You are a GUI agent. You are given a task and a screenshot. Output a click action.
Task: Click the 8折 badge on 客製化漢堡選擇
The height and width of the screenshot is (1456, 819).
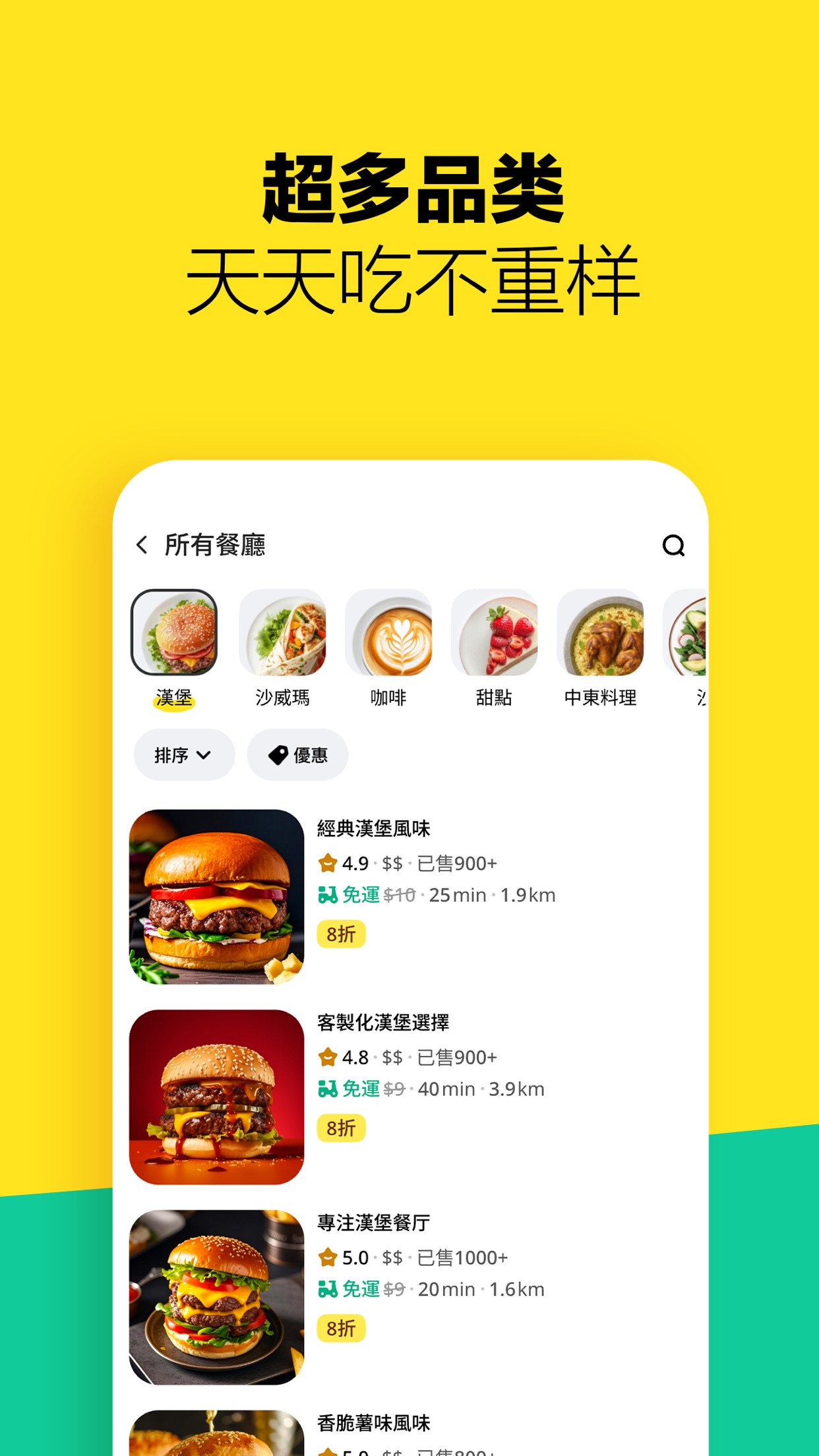pos(341,1128)
